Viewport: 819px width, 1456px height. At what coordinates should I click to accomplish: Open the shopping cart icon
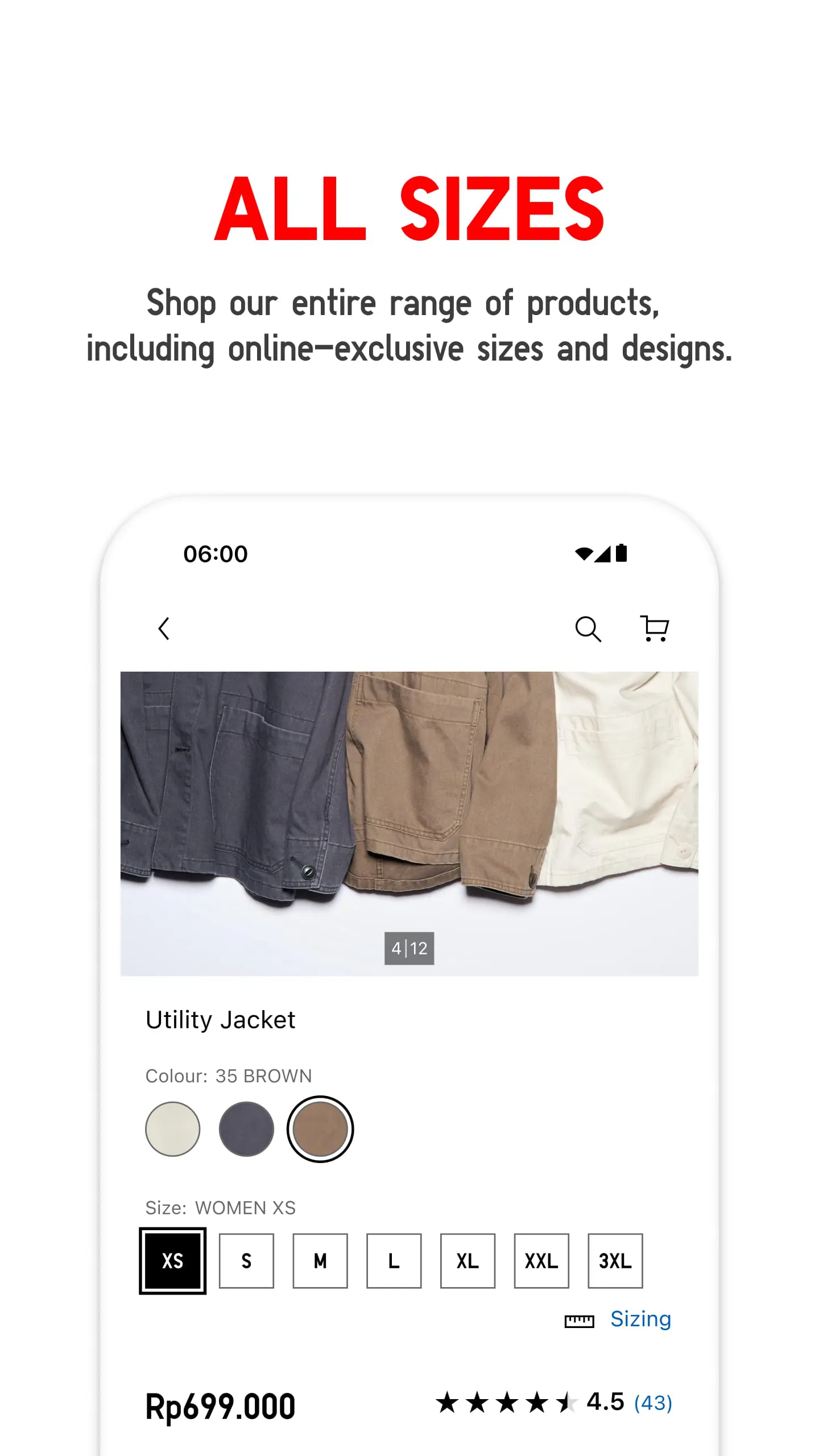coord(655,628)
